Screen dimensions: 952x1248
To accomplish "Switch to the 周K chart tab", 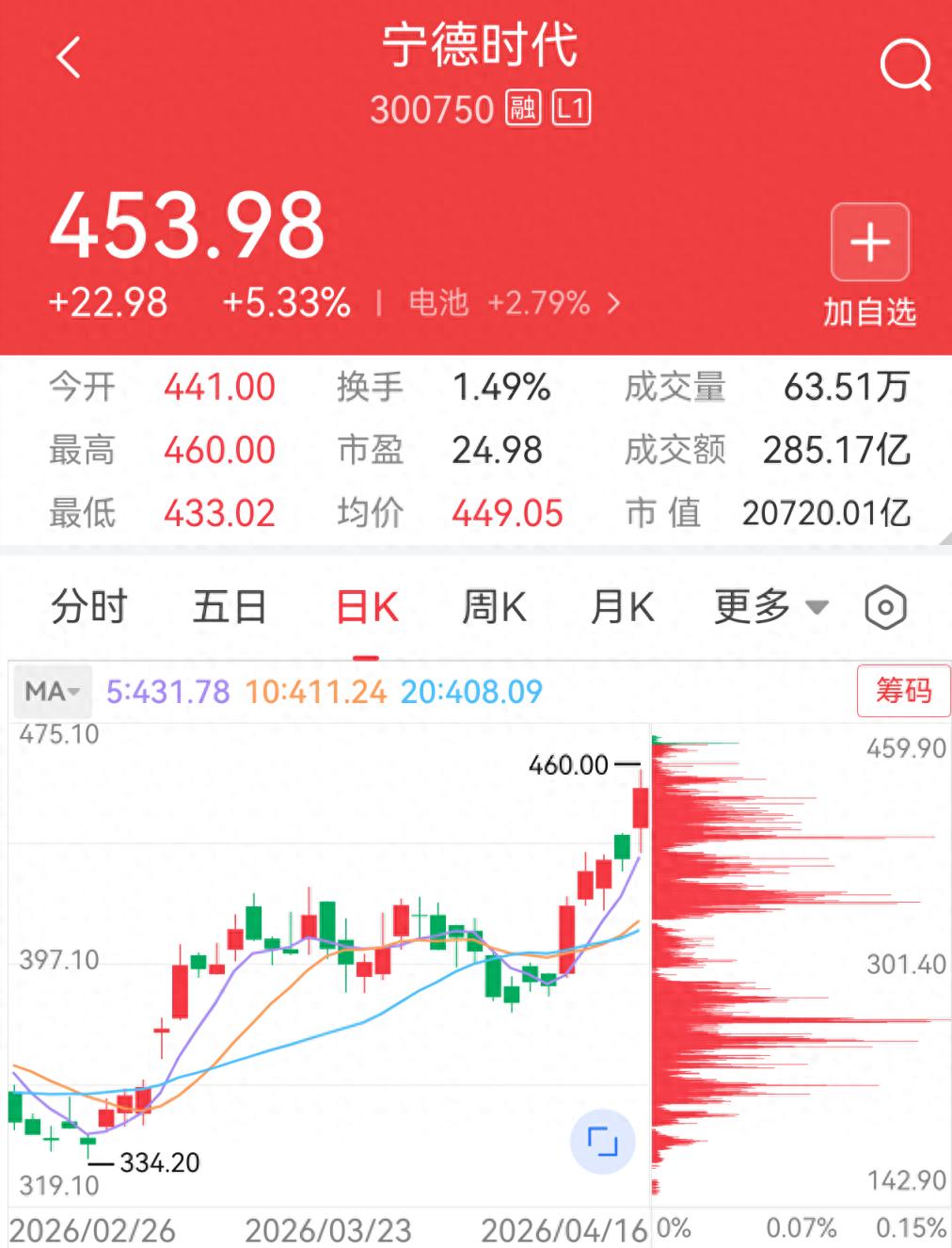I will point(494,607).
